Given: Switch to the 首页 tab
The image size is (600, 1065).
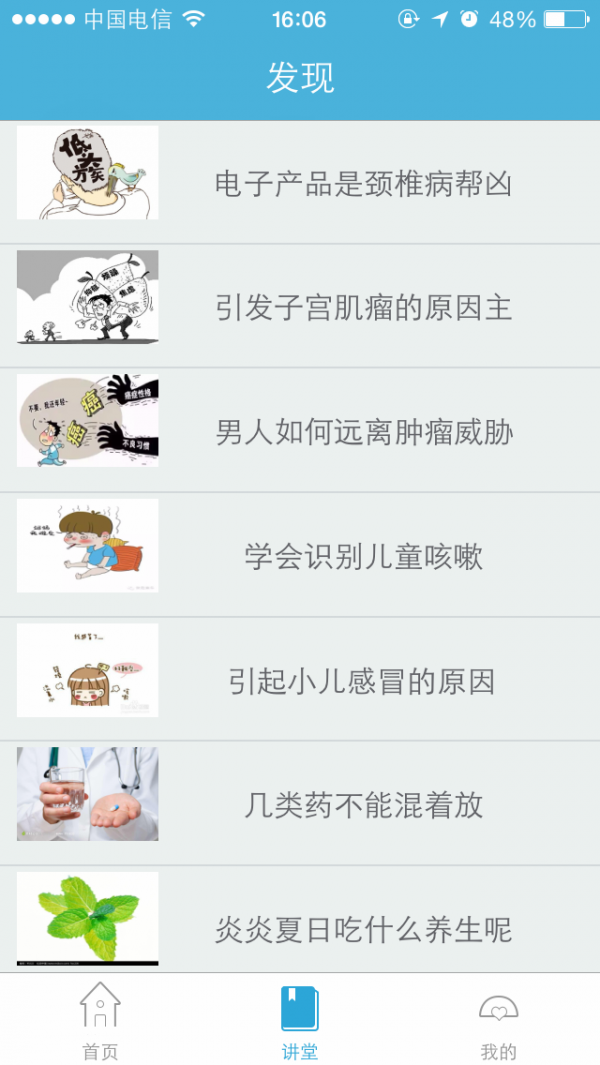Looking at the screenshot, I should coord(100,1020).
